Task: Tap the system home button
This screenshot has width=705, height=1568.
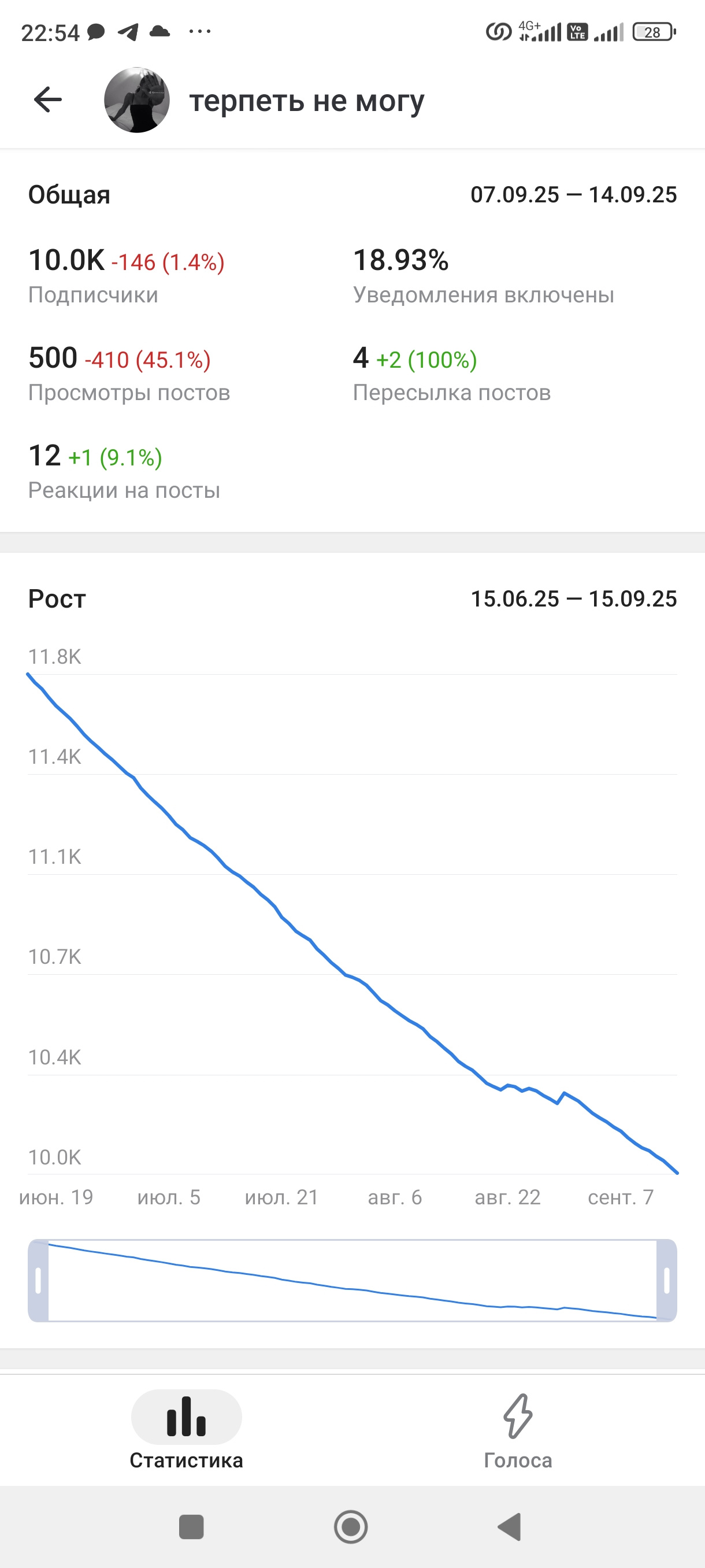Action: (x=351, y=1526)
